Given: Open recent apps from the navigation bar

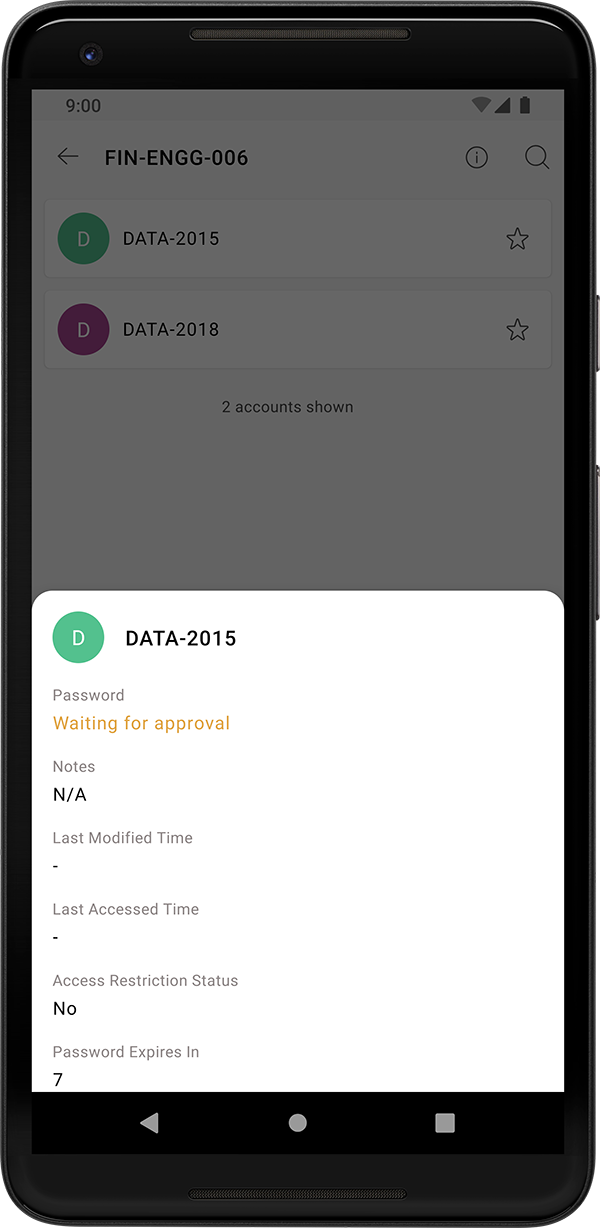Looking at the screenshot, I should click(x=445, y=1123).
